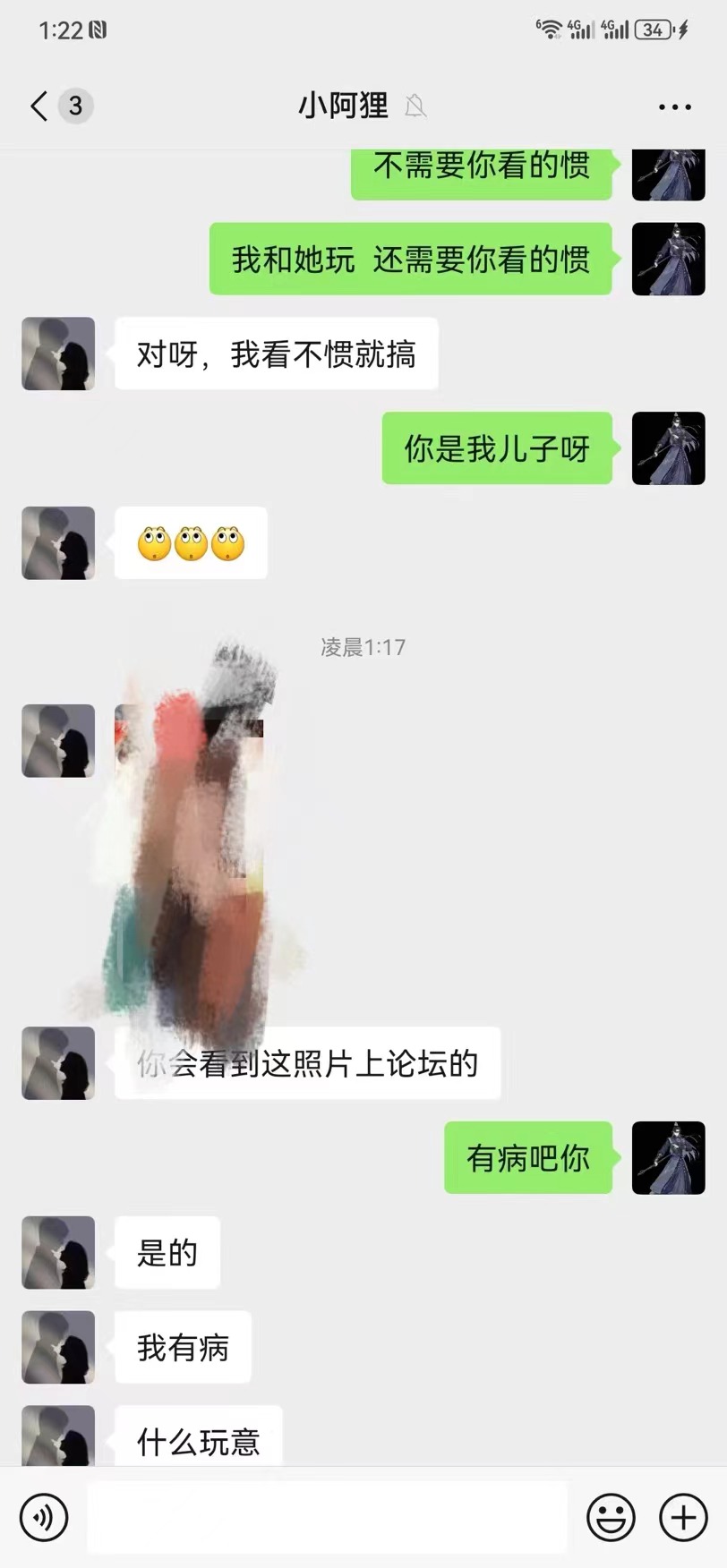Screen dimensions: 727x1568
Task: Open the emoji sticker panel
Action: click(x=611, y=1517)
